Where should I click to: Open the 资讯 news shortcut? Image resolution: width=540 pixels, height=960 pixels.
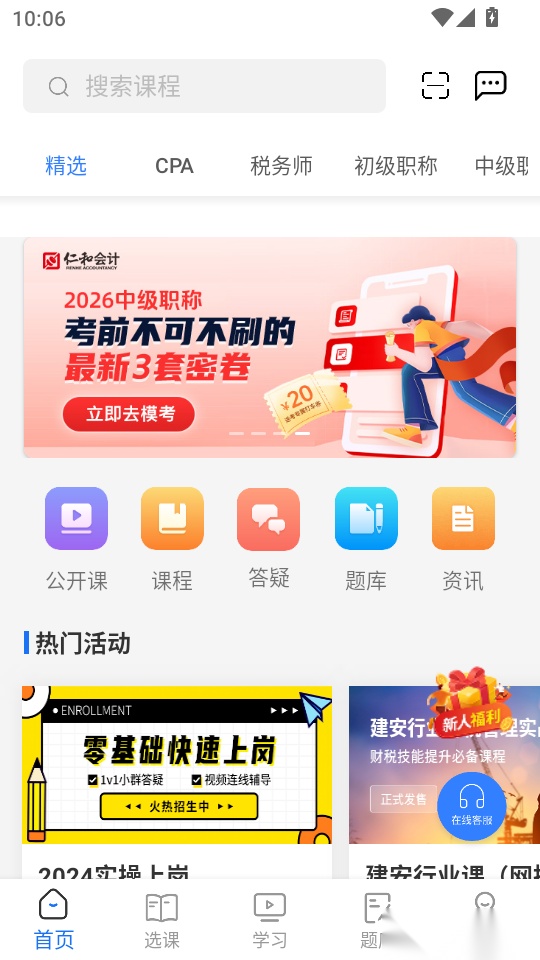click(x=463, y=539)
